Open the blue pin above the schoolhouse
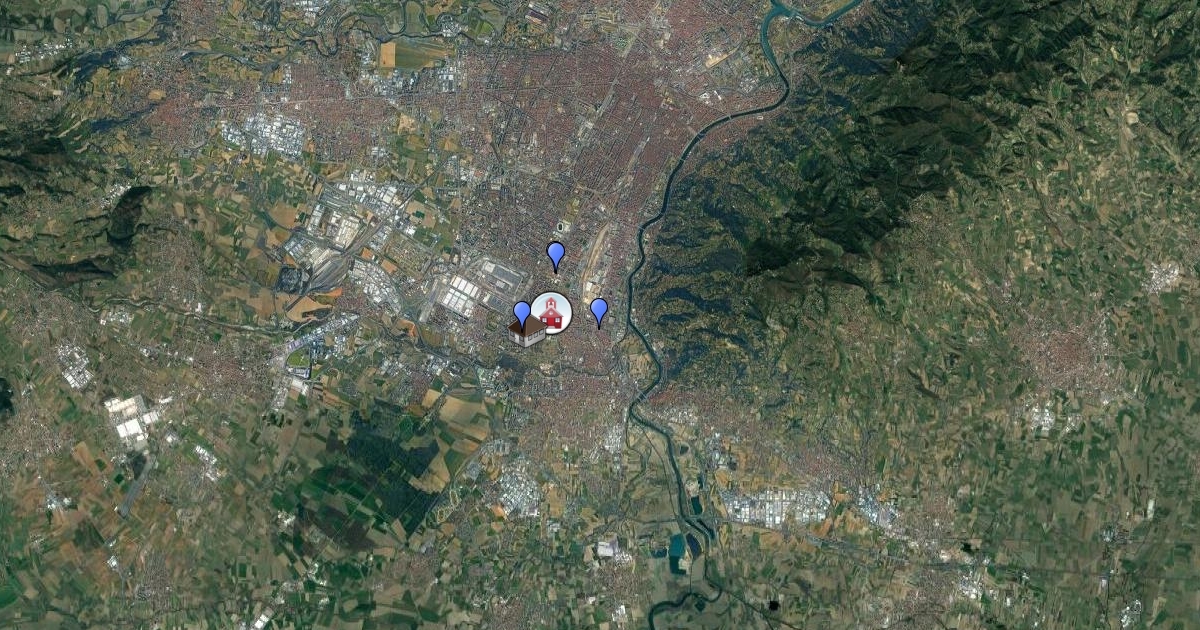Screen dimensions: 1200x630 pos(556,254)
